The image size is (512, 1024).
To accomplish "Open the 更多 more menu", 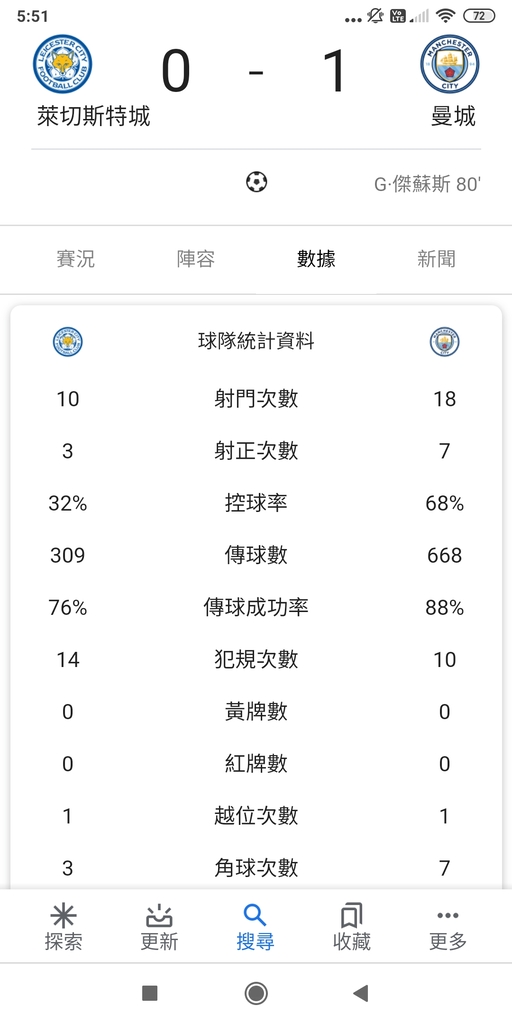I will (448, 927).
